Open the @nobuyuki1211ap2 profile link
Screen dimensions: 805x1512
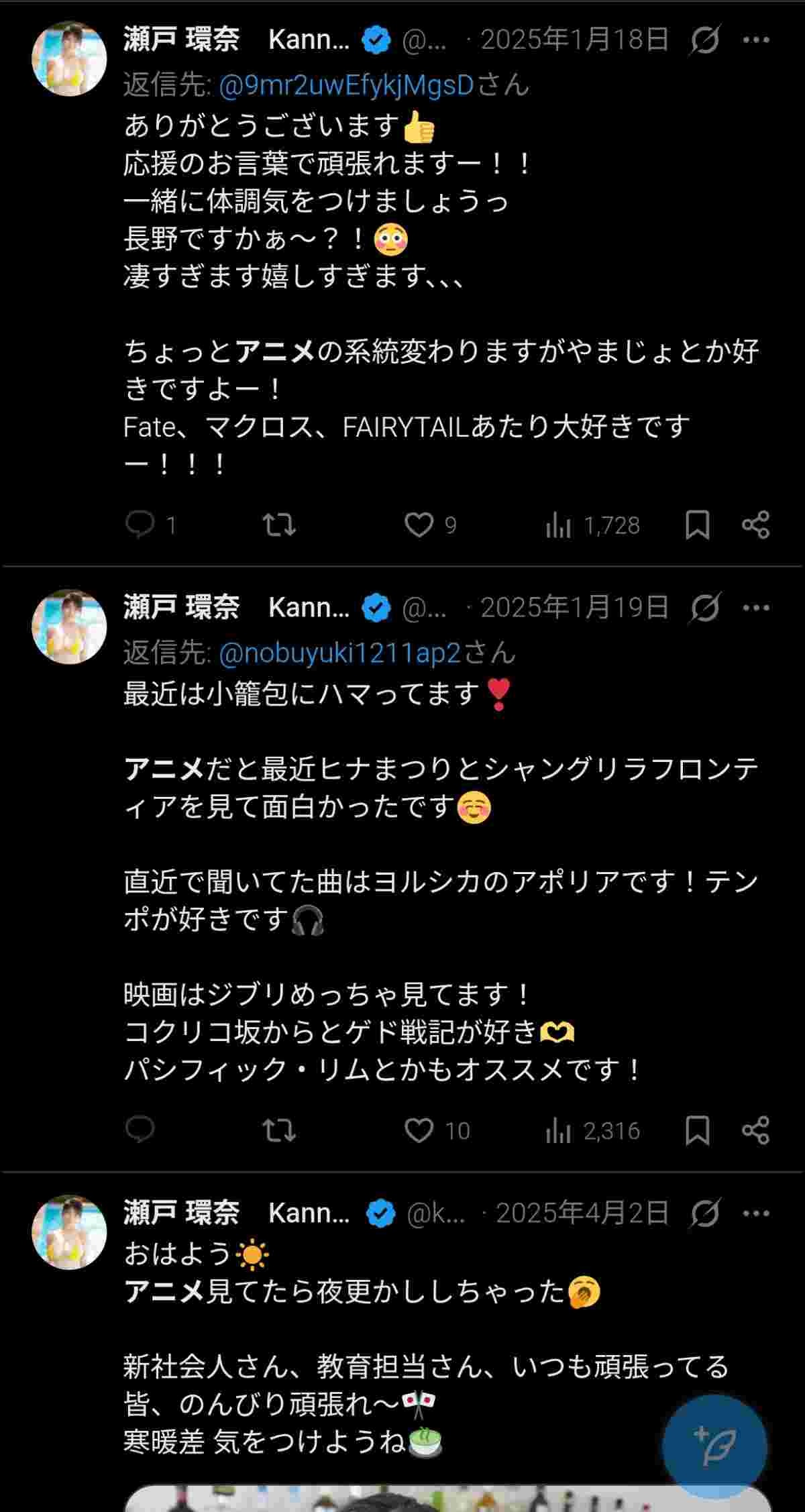click(x=339, y=653)
